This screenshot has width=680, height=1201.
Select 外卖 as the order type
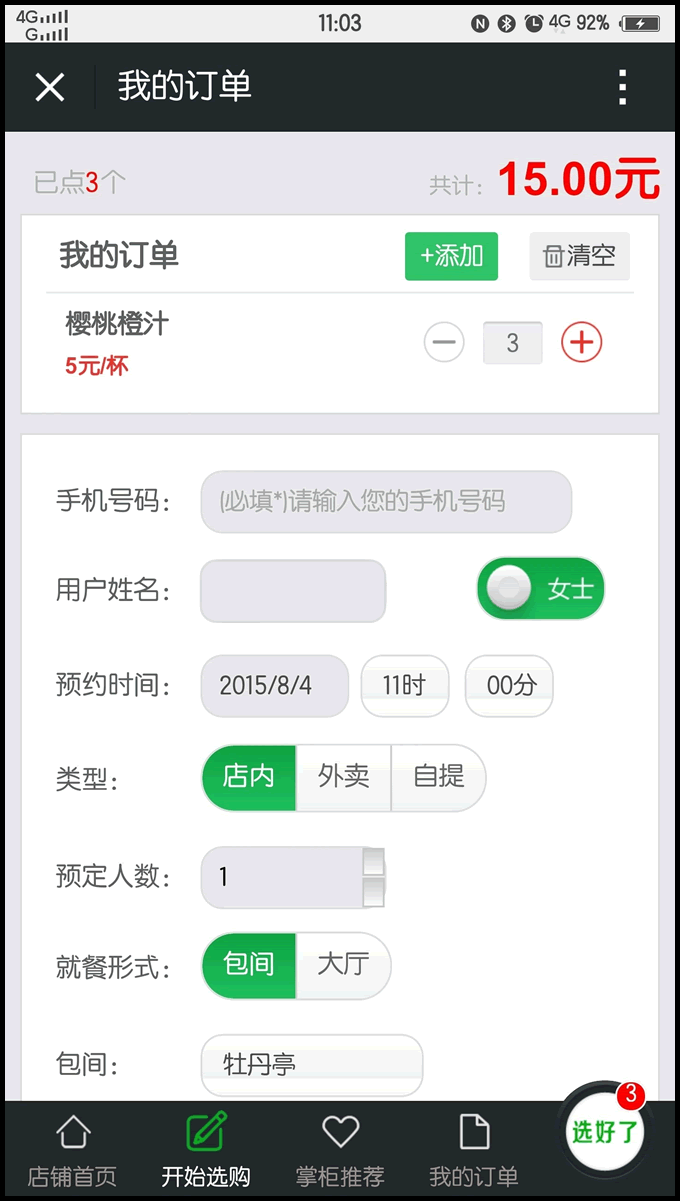pyautogui.click(x=343, y=777)
